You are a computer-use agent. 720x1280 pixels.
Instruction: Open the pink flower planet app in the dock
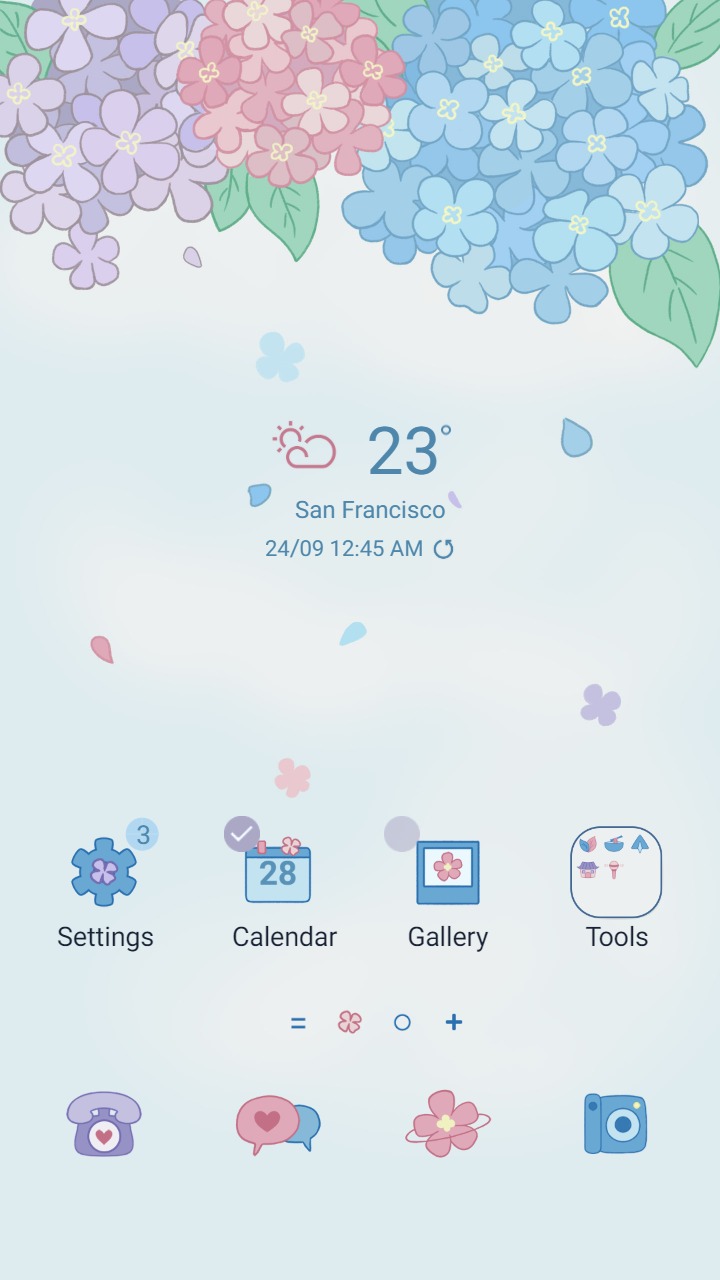pos(448,1124)
